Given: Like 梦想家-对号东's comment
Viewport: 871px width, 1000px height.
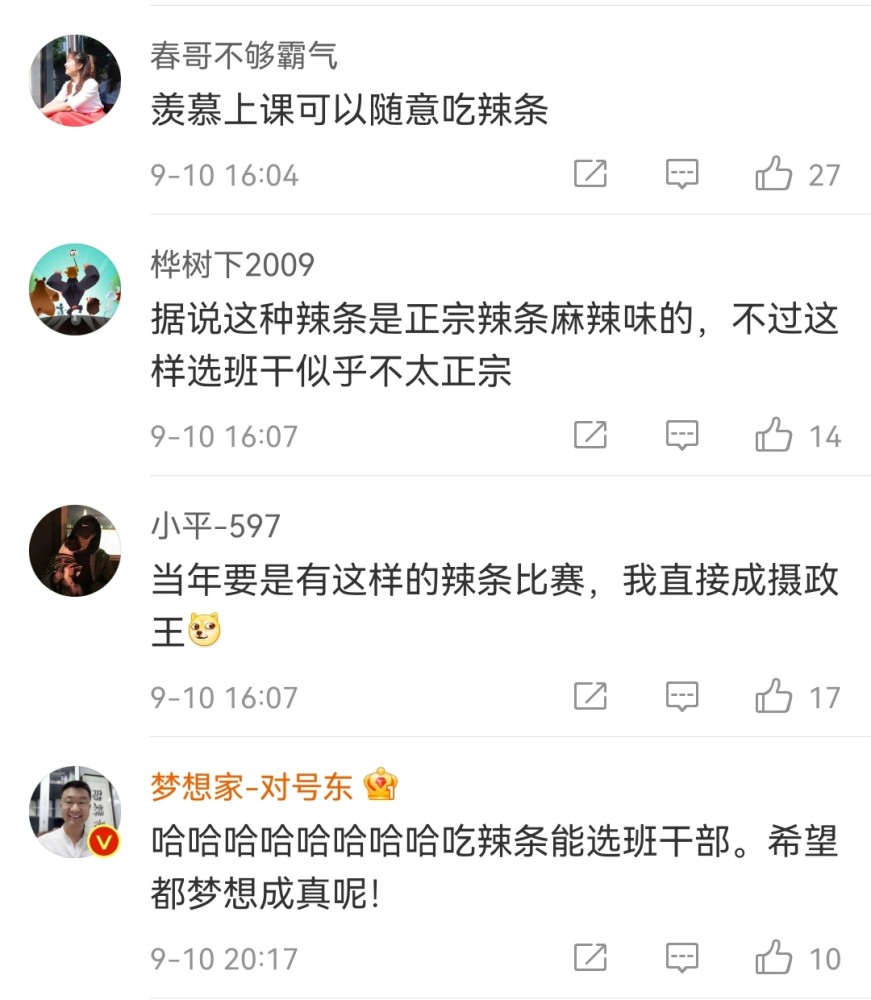Looking at the screenshot, I should pos(774,958).
